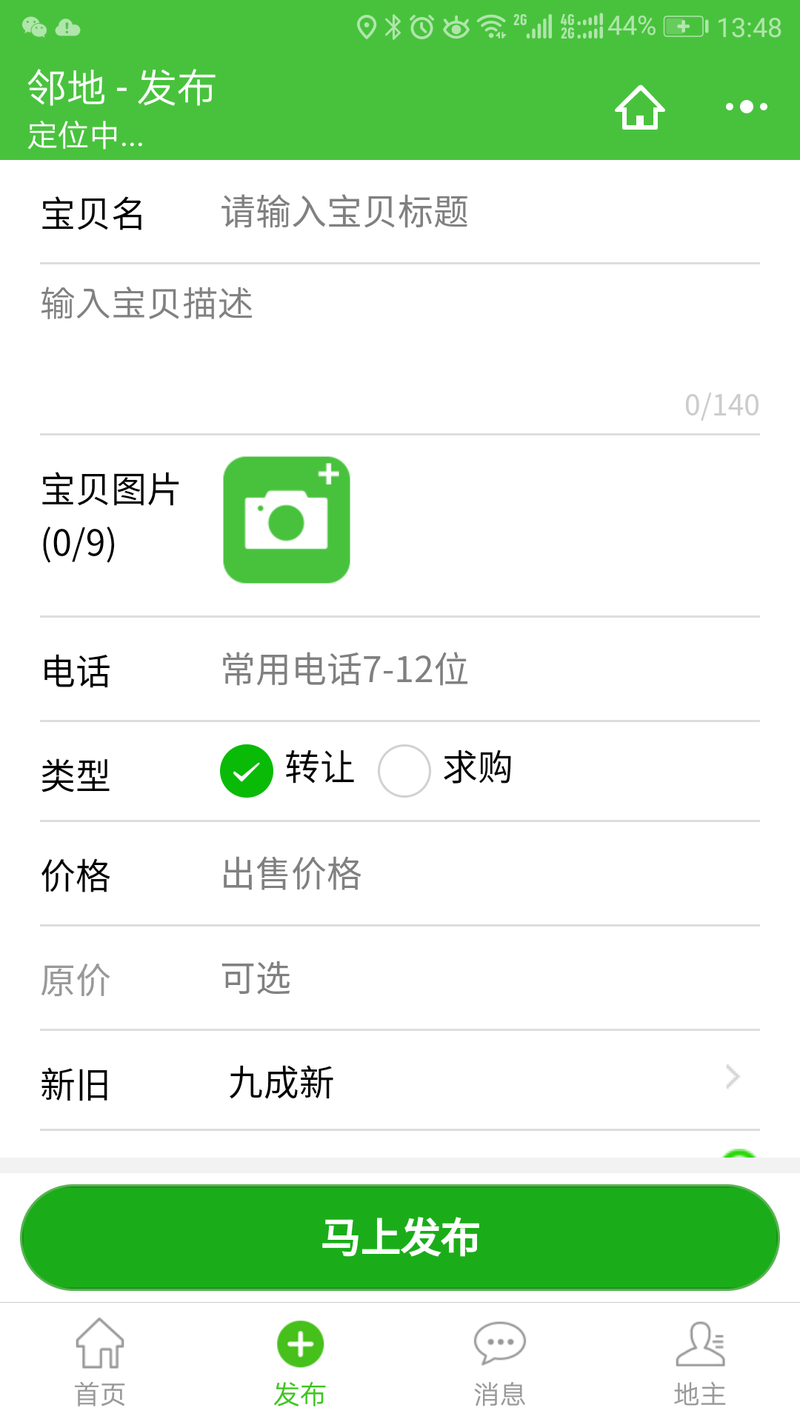Switch to the 首页 tab

[100, 1360]
